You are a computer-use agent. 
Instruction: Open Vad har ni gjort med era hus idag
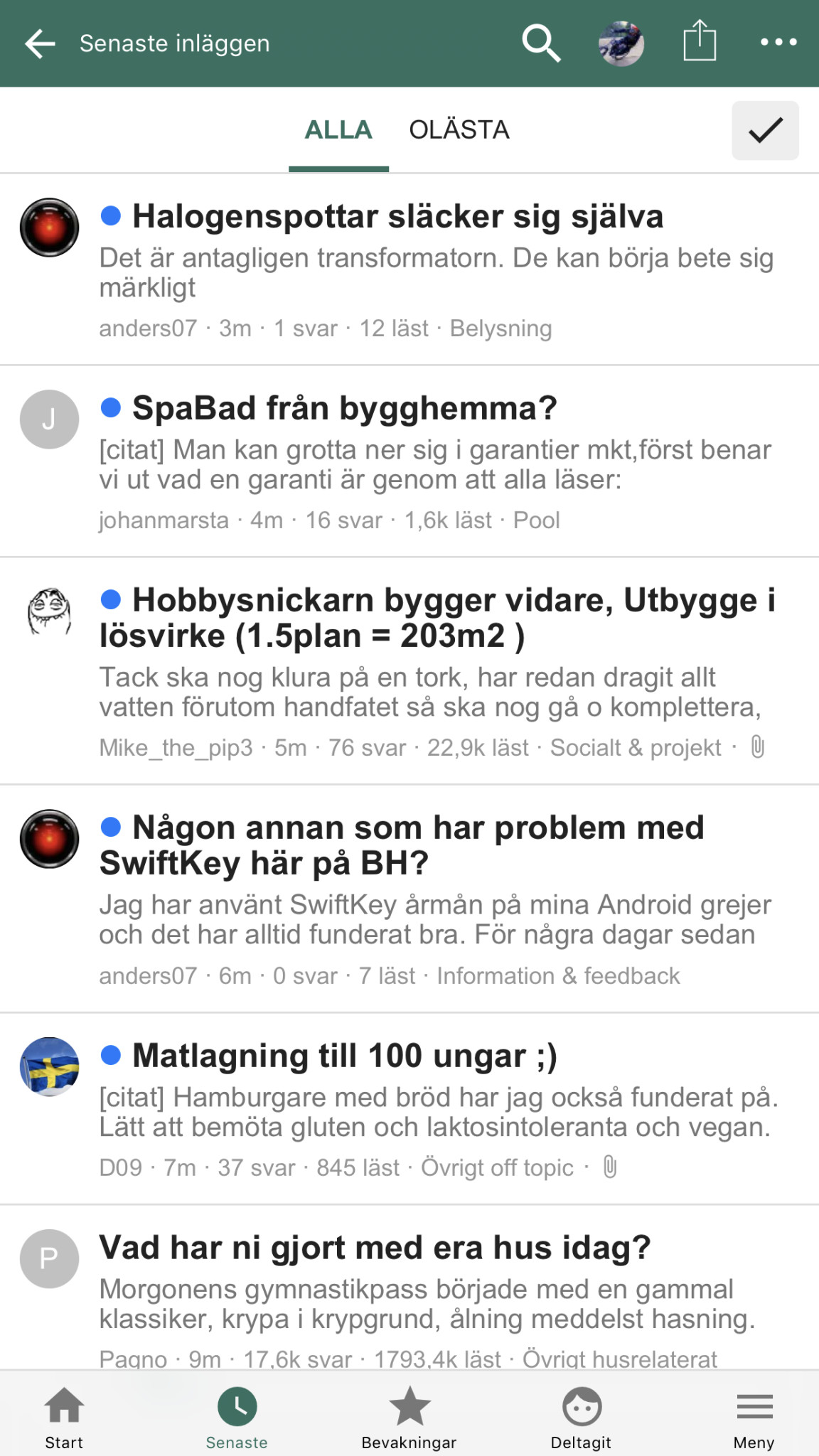[x=375, y=1248]
